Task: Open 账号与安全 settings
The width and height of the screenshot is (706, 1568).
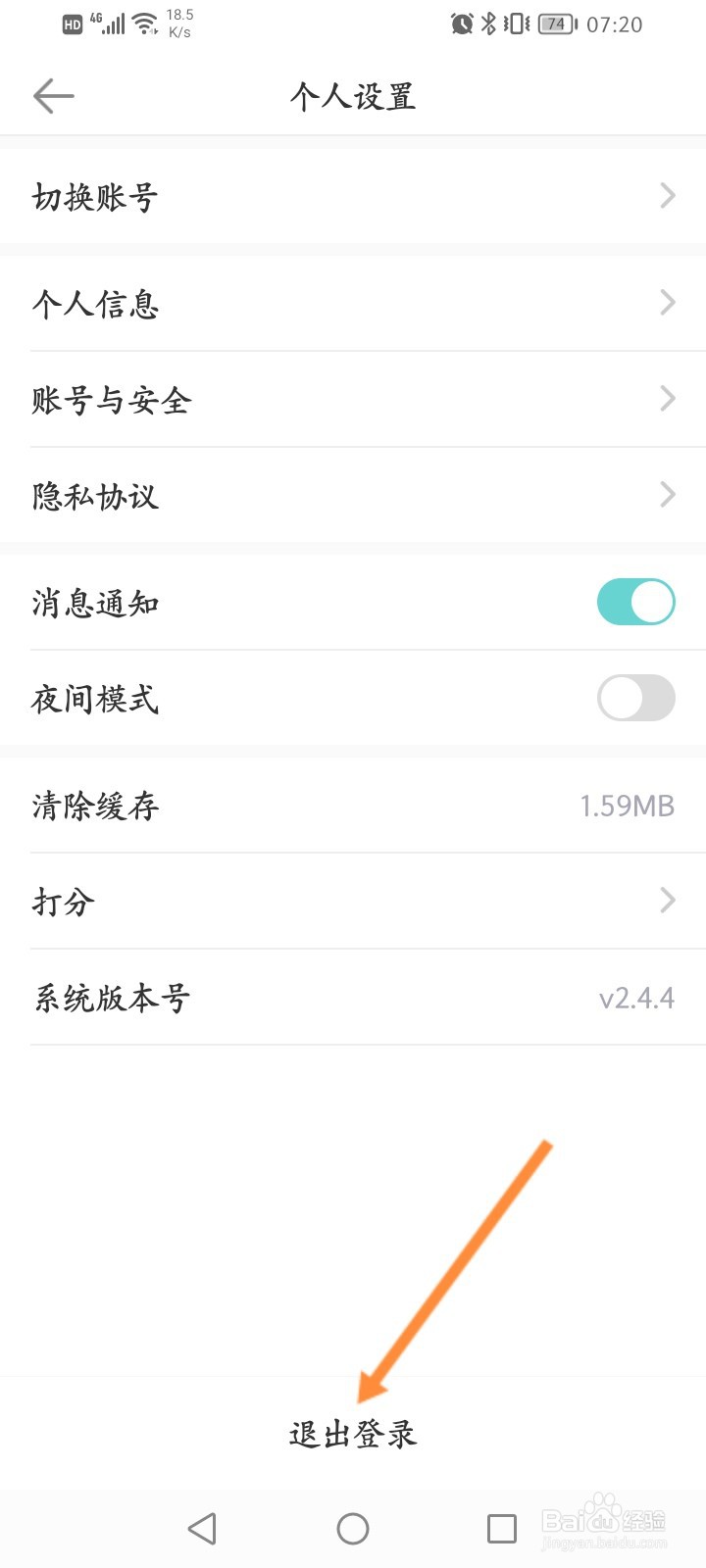Action: (353, 399)
